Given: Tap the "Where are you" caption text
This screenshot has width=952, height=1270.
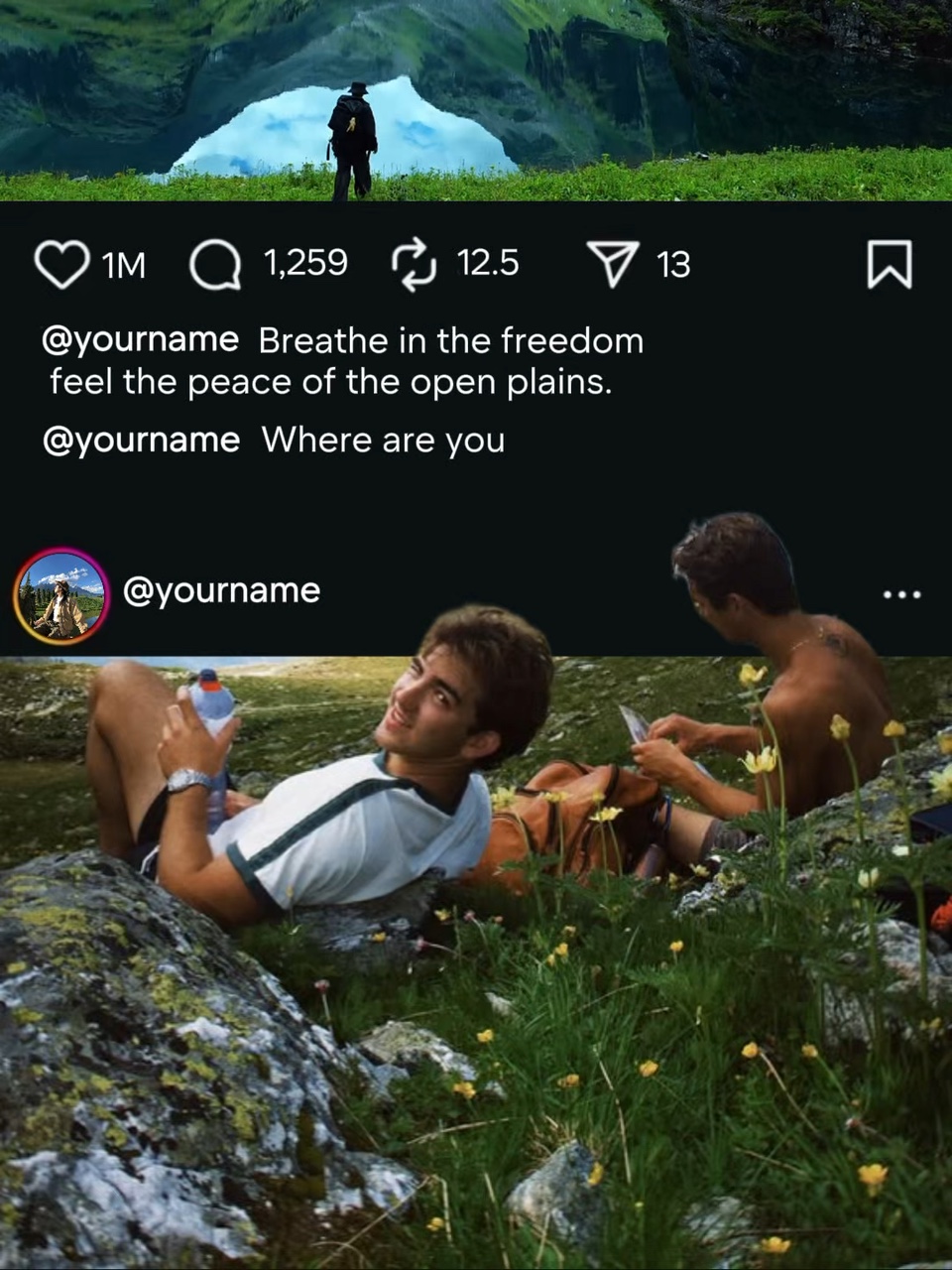Looking at the screenshot, I should pyautogui.click(x=382, y=440).
